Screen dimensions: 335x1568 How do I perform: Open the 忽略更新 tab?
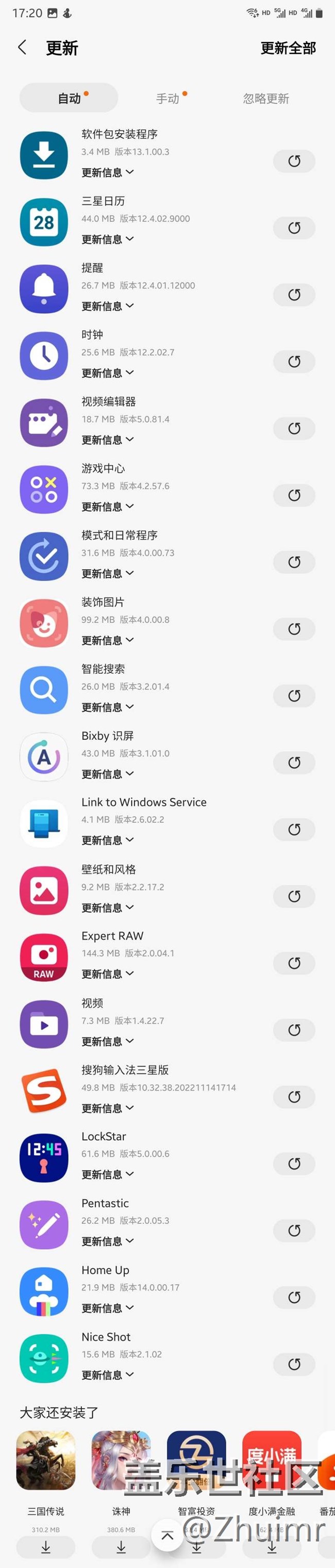click(266, 99)
